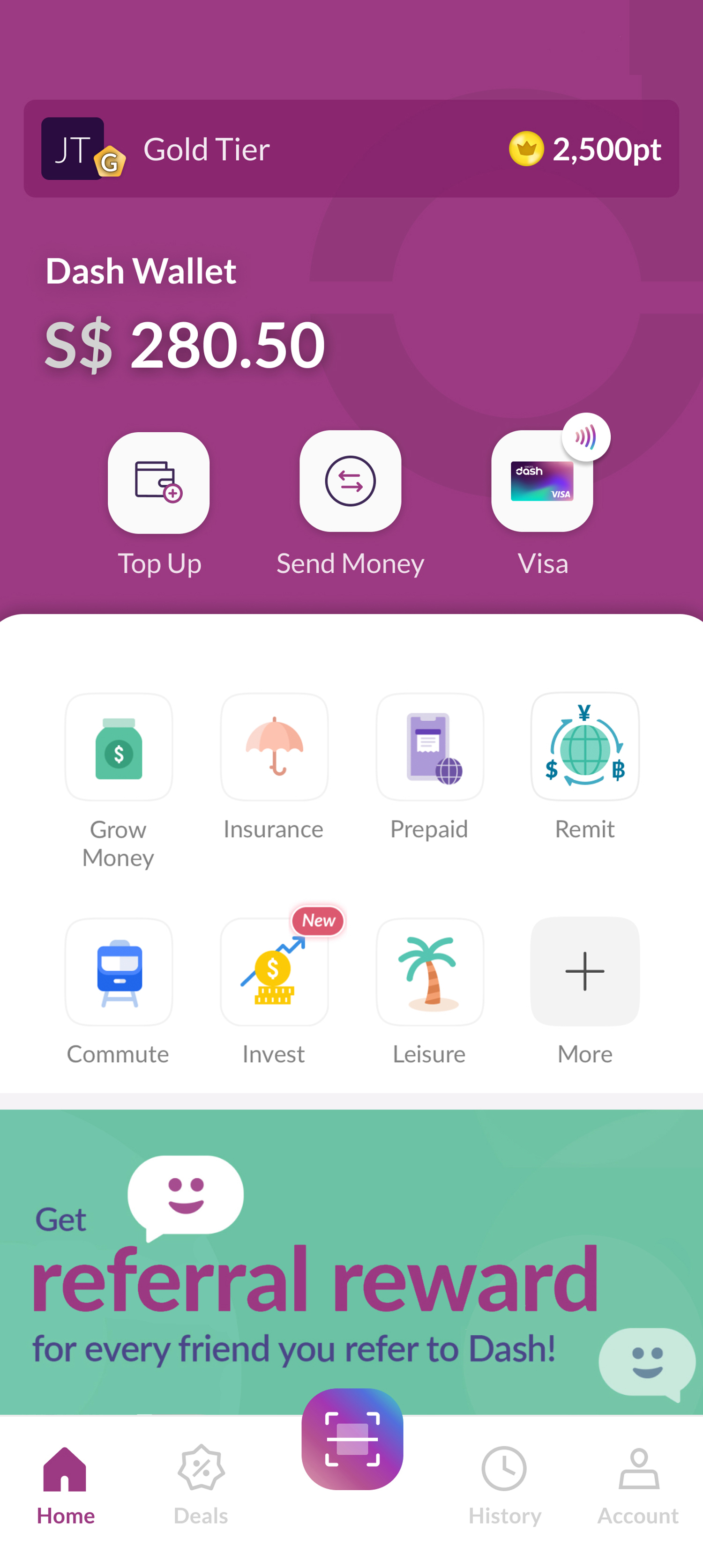703x1568 pixels.
Task: Open the Dash Visa card
Action: pyautogui.click(x=542, y=481)
